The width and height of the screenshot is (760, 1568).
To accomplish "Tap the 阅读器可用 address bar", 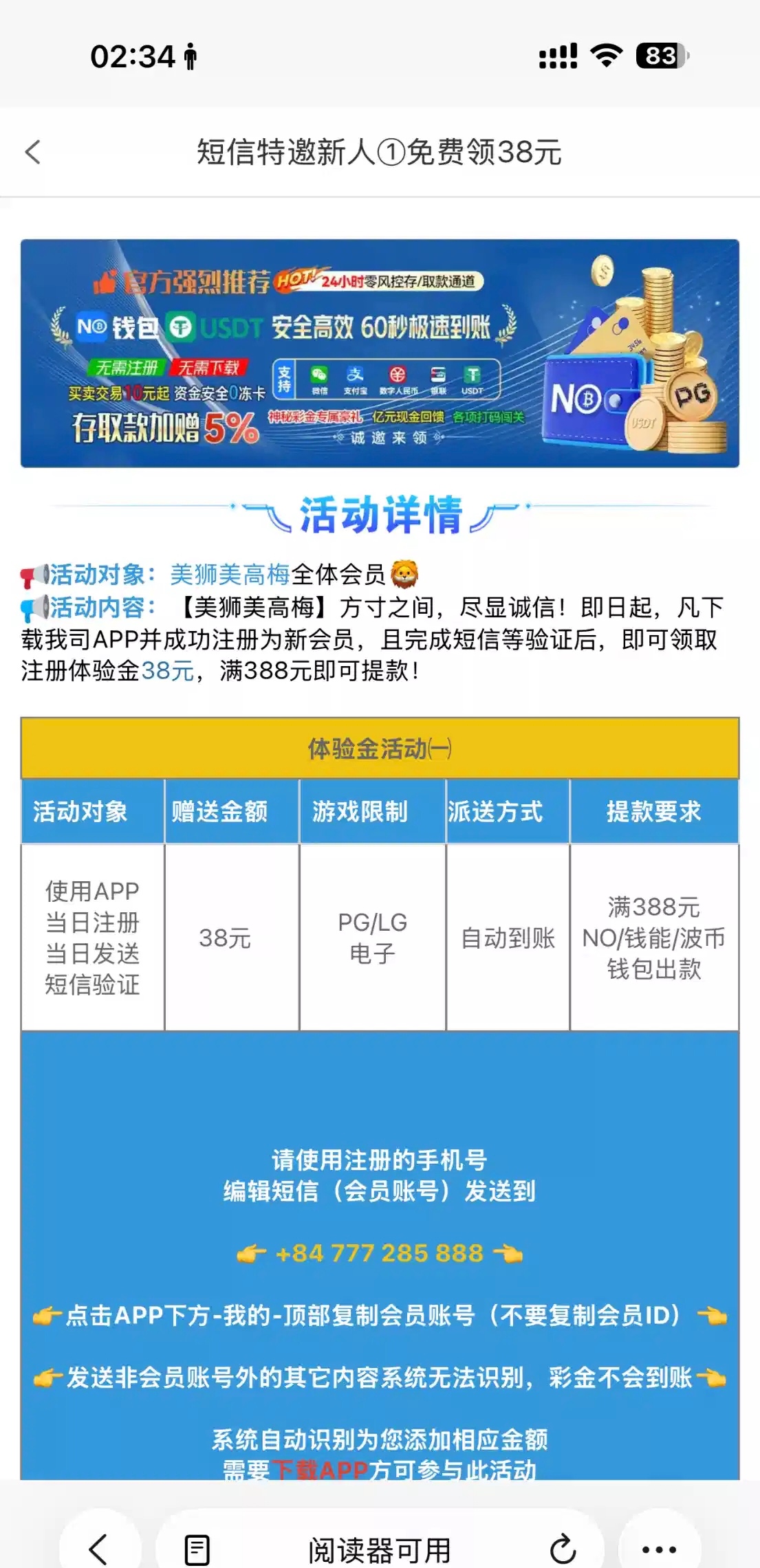I will 379,1549.
